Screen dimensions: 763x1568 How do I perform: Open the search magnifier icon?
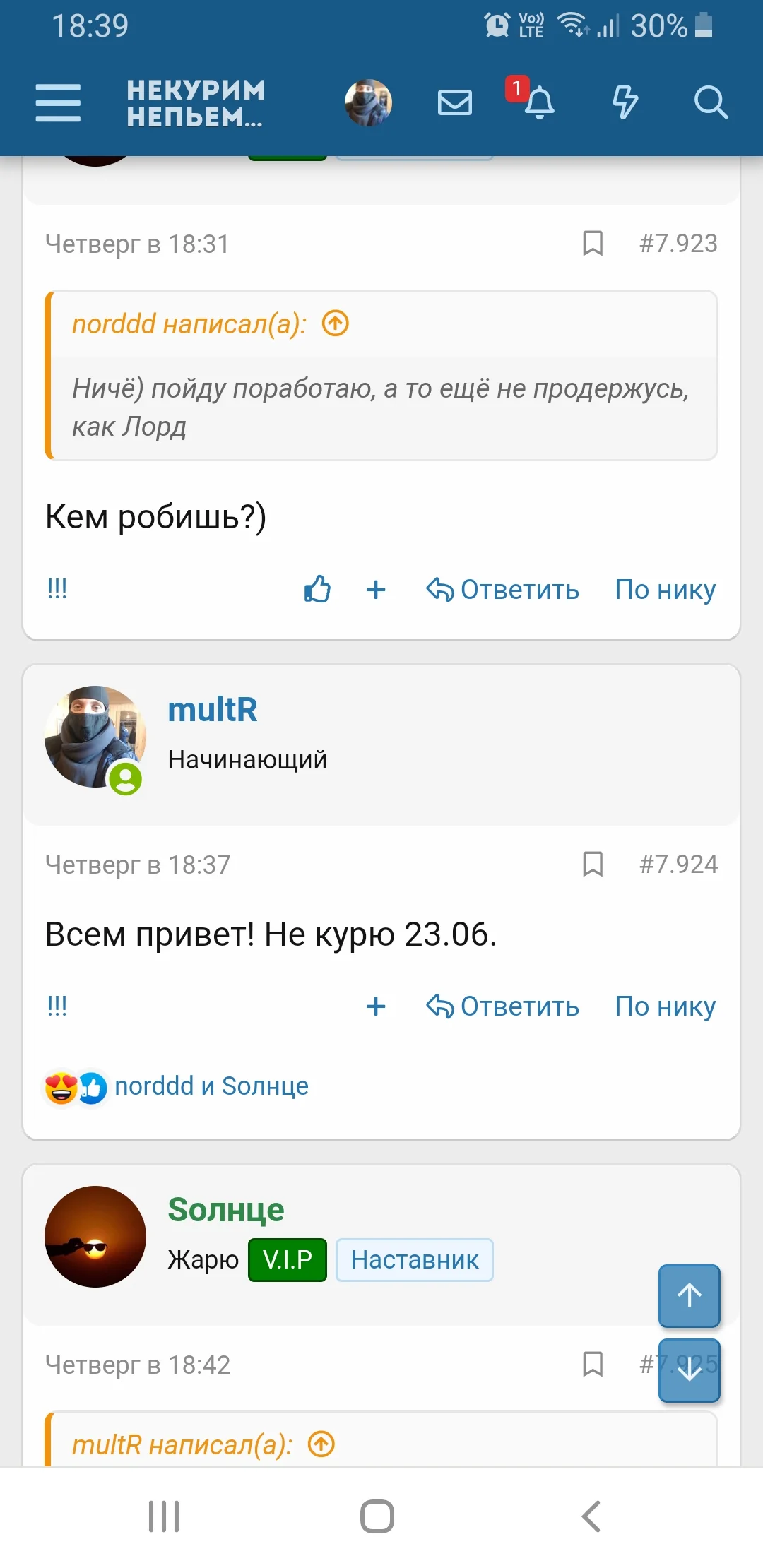pos(711,102)
